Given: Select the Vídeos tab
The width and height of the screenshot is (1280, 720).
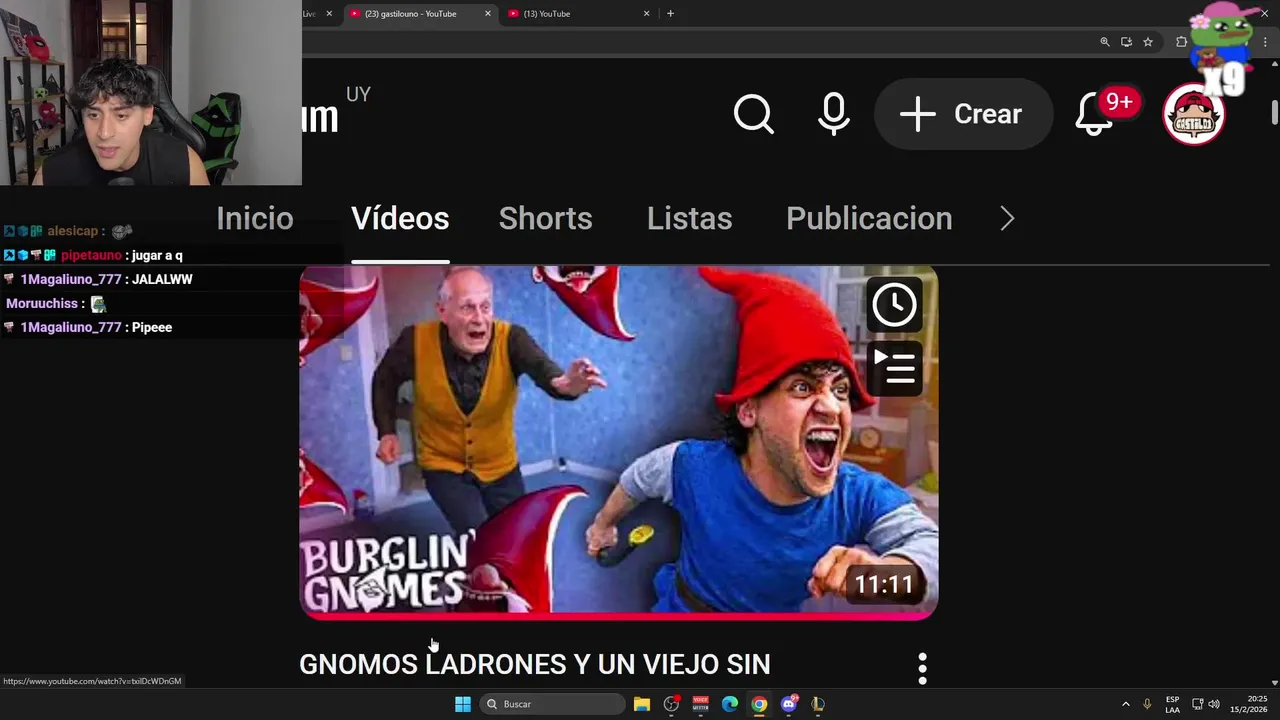Looking at the screenshot, I should (400, 219).
